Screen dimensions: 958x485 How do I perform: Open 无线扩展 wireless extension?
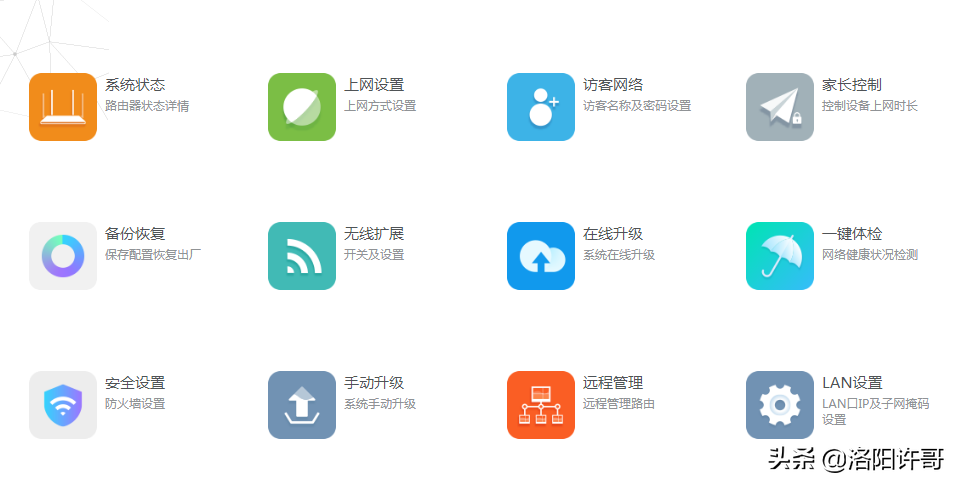click(x=302, y=256)
